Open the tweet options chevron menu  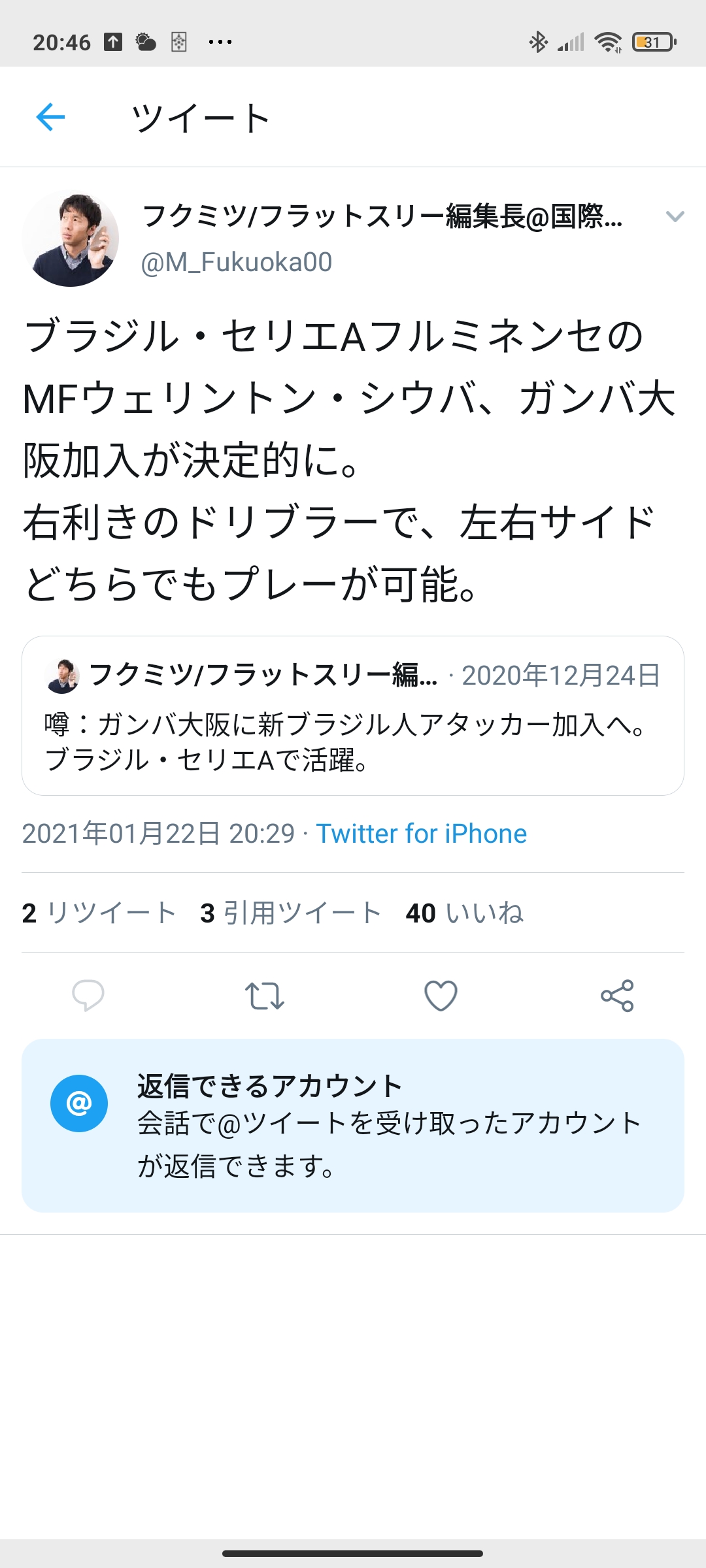coord(675,216)
